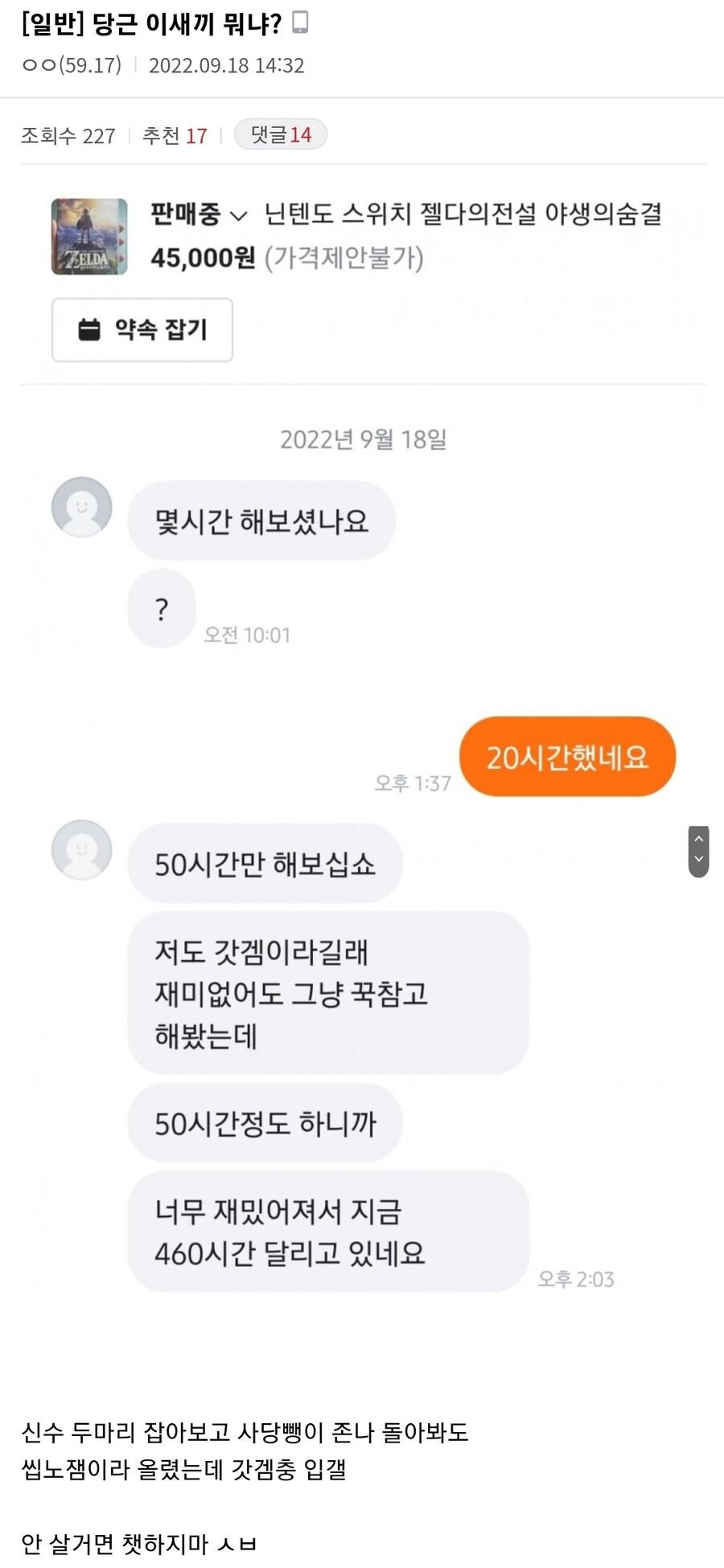The height and width of the screenshot is (1568, 724).
Task: Click the 약속 잡기 appointment button
Action: (142, 329)
